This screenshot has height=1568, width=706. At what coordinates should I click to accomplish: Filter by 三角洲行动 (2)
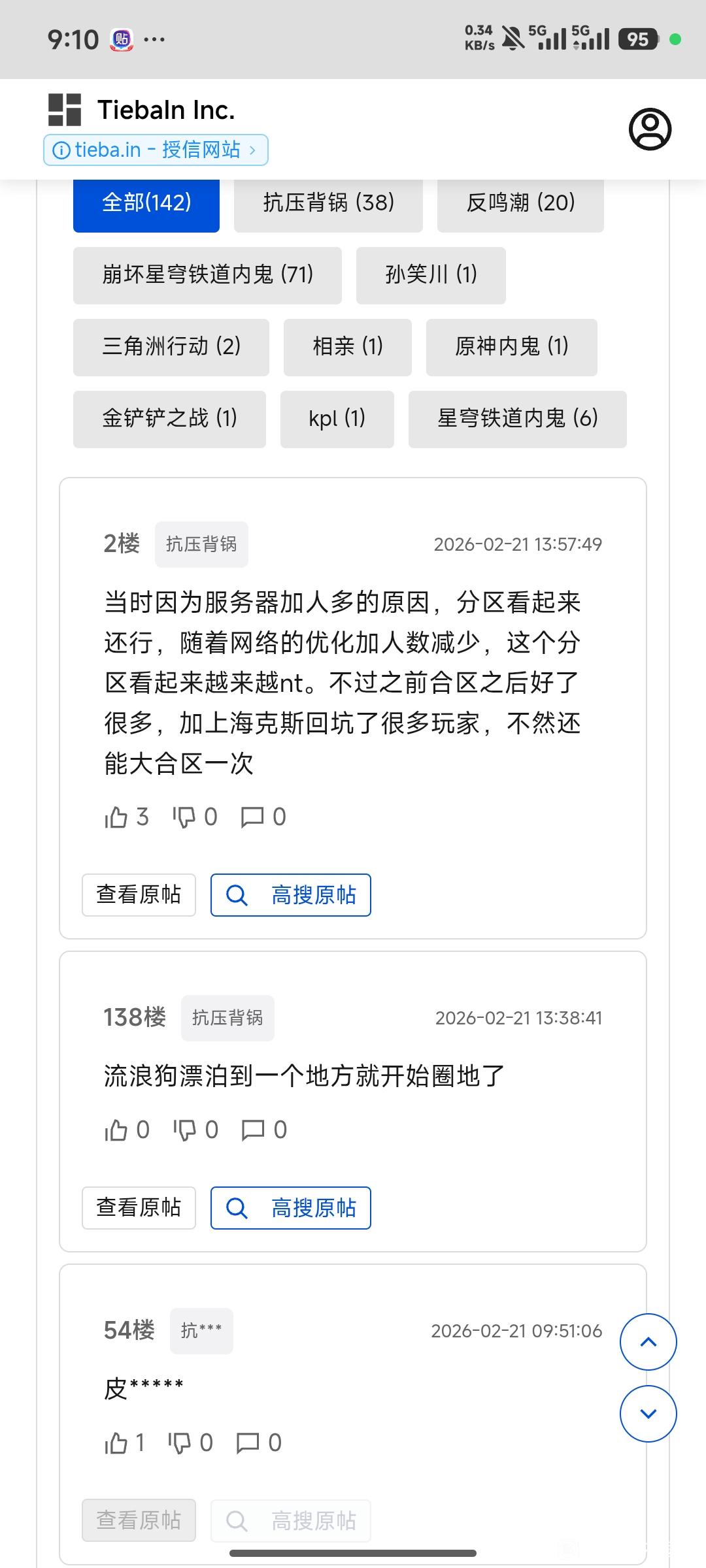pos(171,347)
